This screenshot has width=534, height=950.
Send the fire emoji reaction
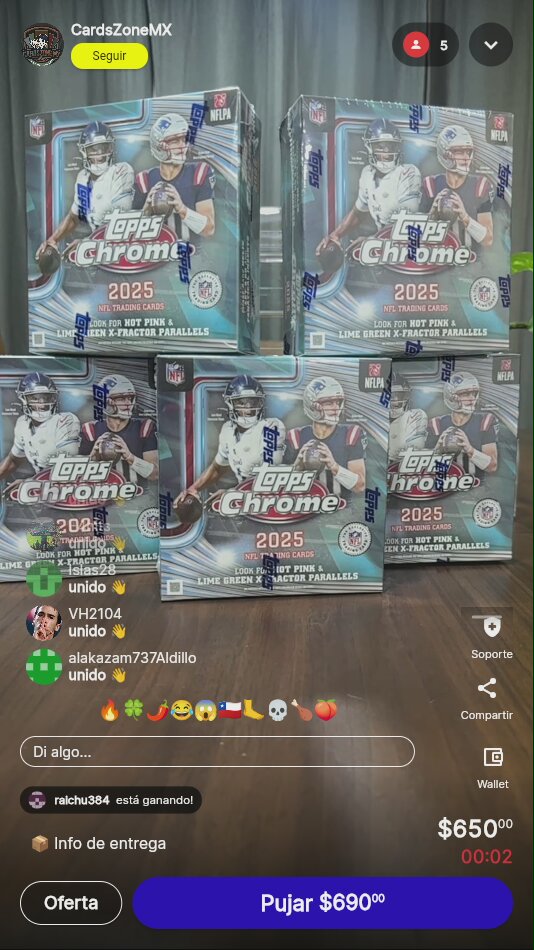pos(110,710)
